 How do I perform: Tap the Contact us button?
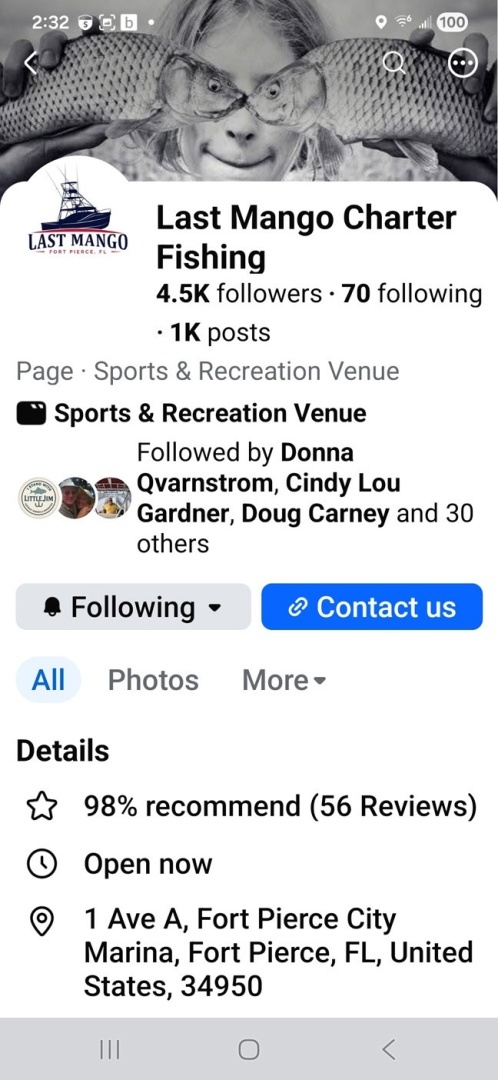[x=372, y=607]
